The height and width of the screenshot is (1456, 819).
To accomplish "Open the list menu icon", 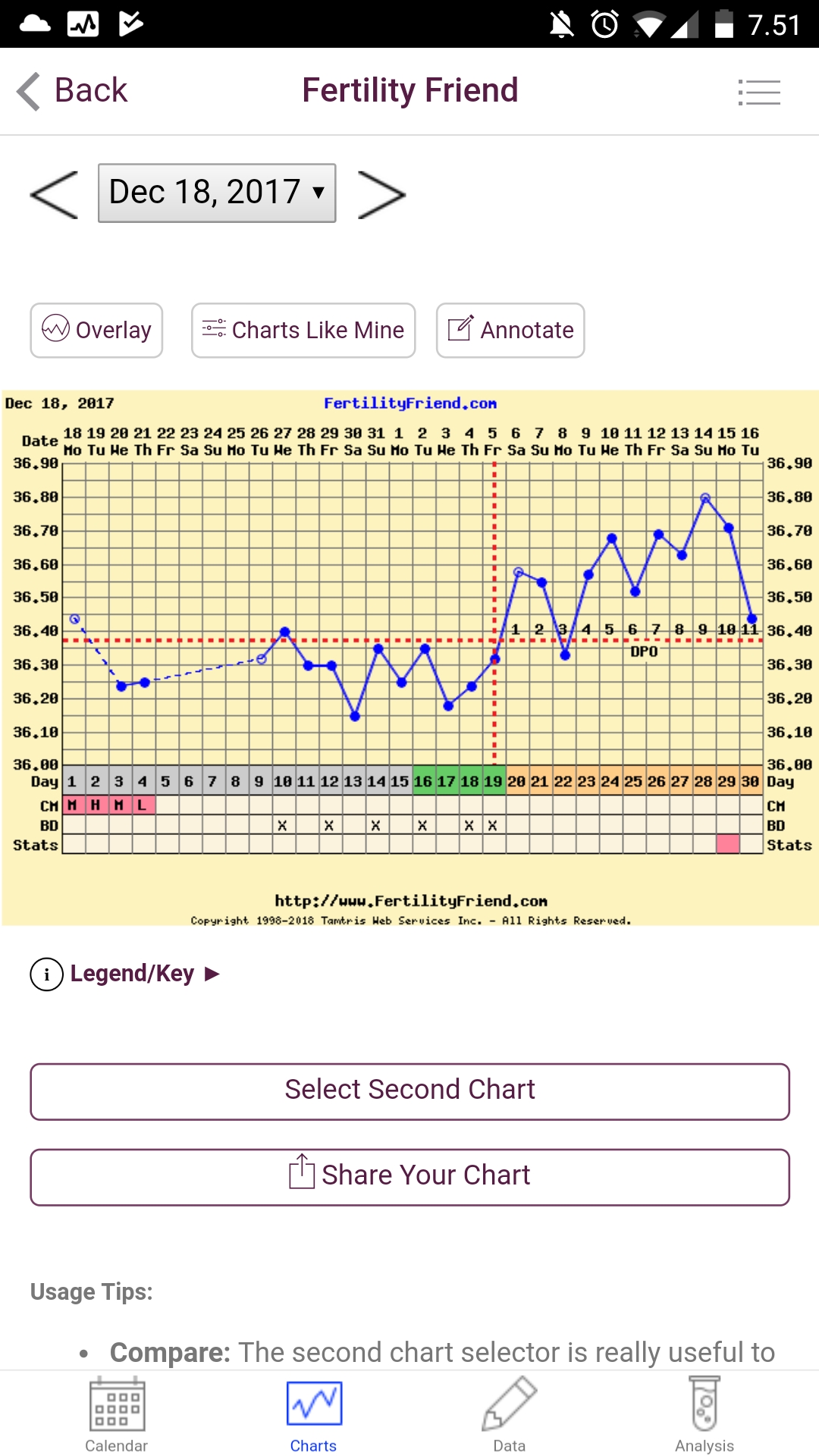I will [x=758, y=93].
